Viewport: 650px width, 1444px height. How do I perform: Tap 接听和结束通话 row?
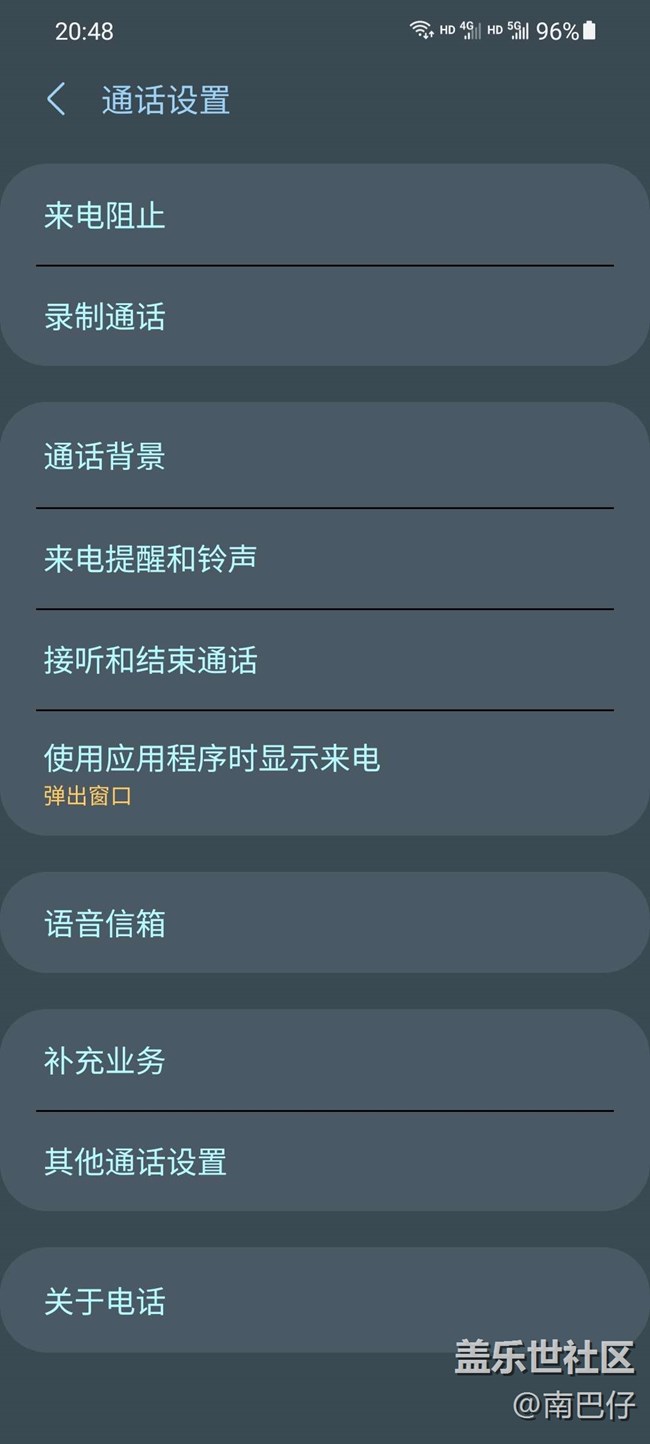click(x=325, y=660)
